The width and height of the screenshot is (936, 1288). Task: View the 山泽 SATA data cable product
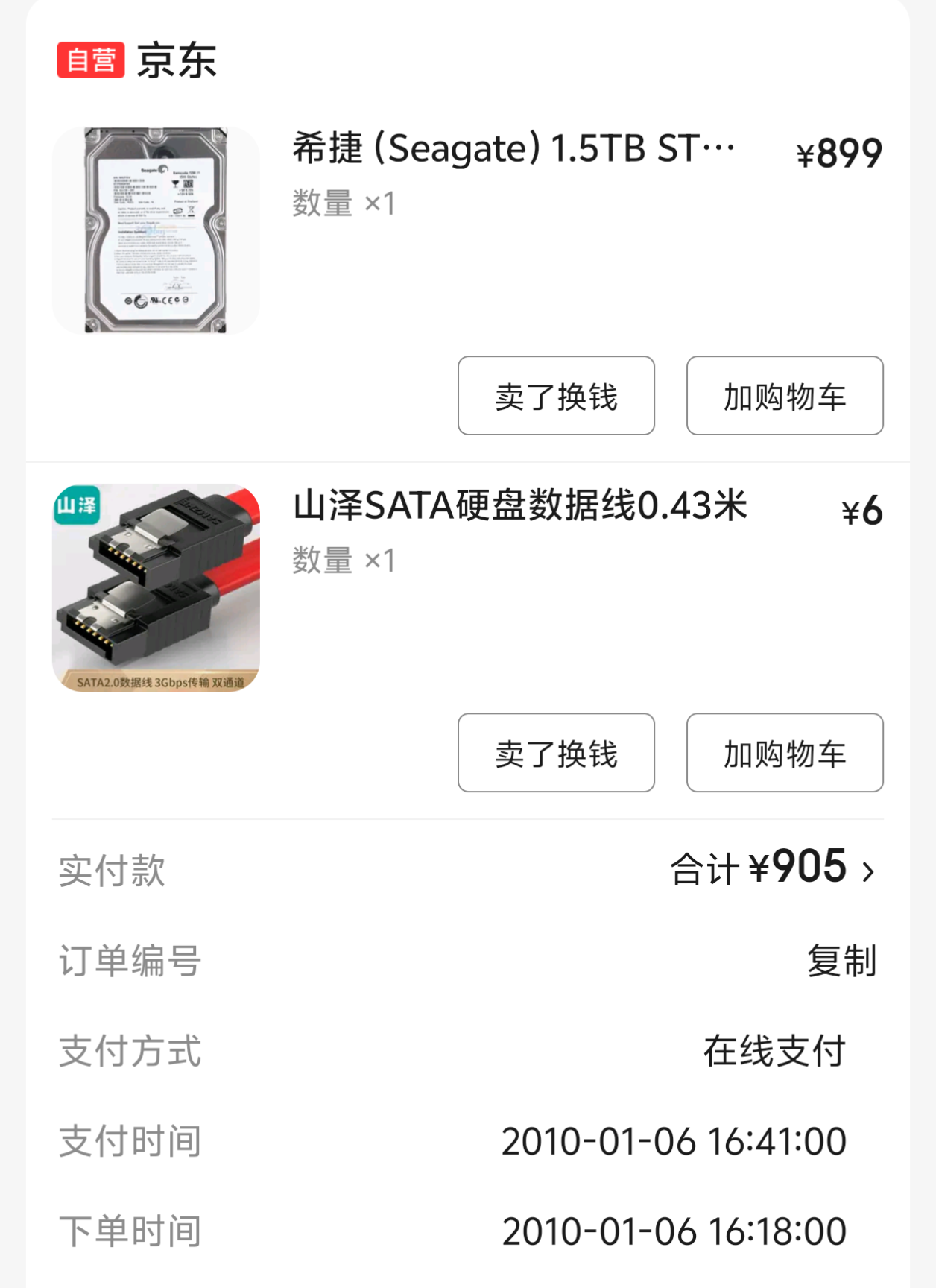pyautogui.click(x=519, y=506)
